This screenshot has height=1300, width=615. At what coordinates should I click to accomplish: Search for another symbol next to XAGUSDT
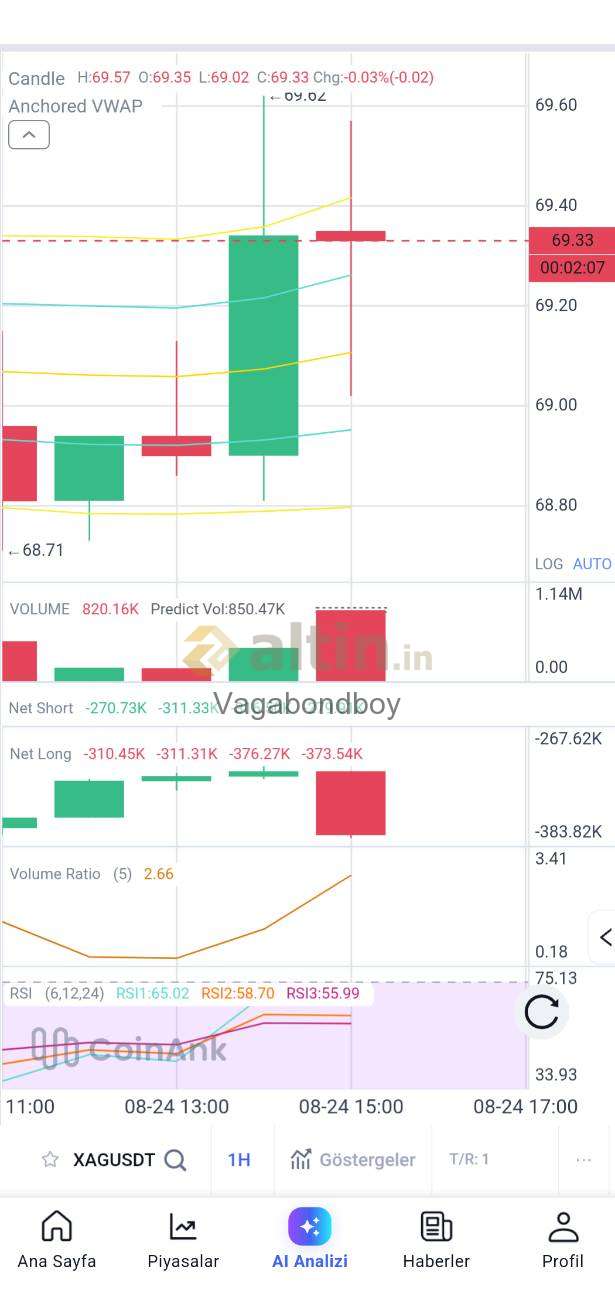click(x=175, y=1160)
